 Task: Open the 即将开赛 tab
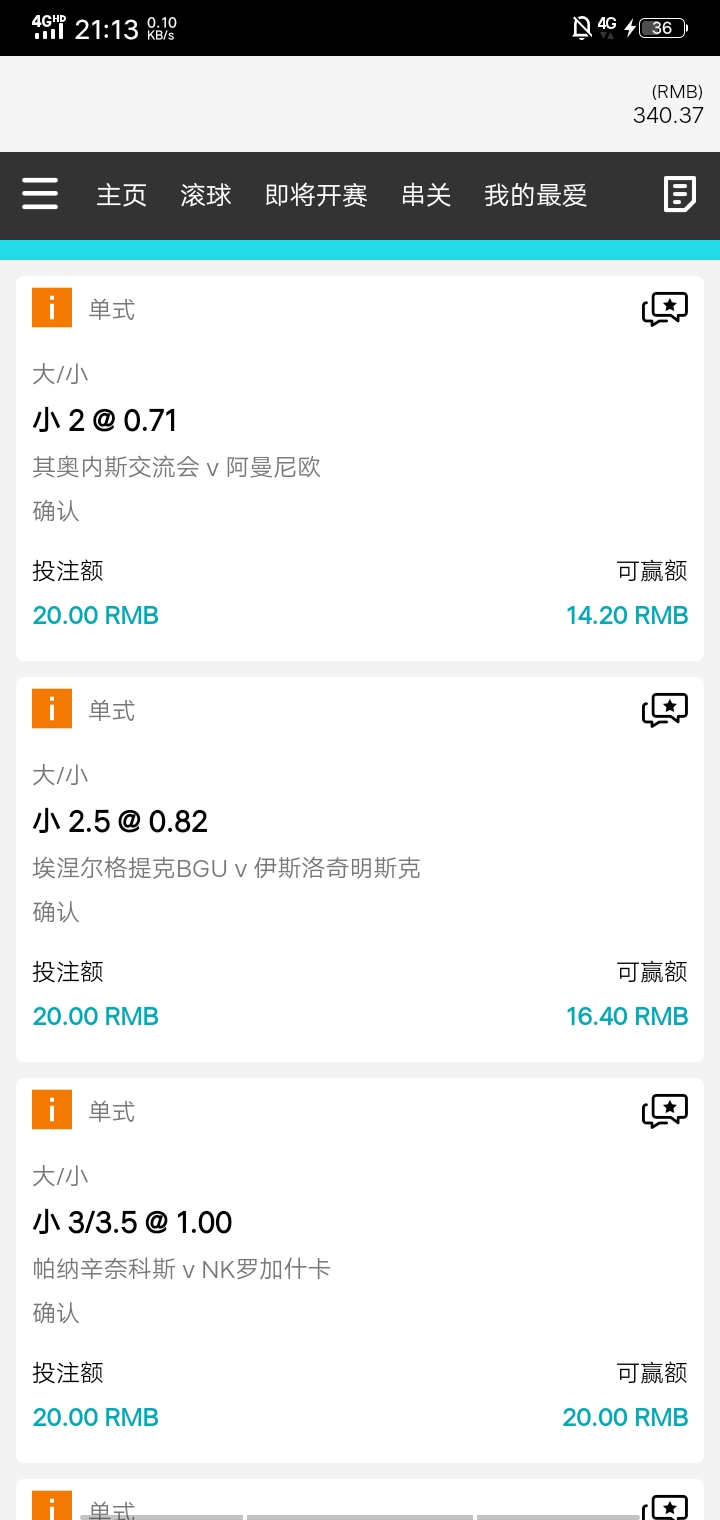[316, 195]
